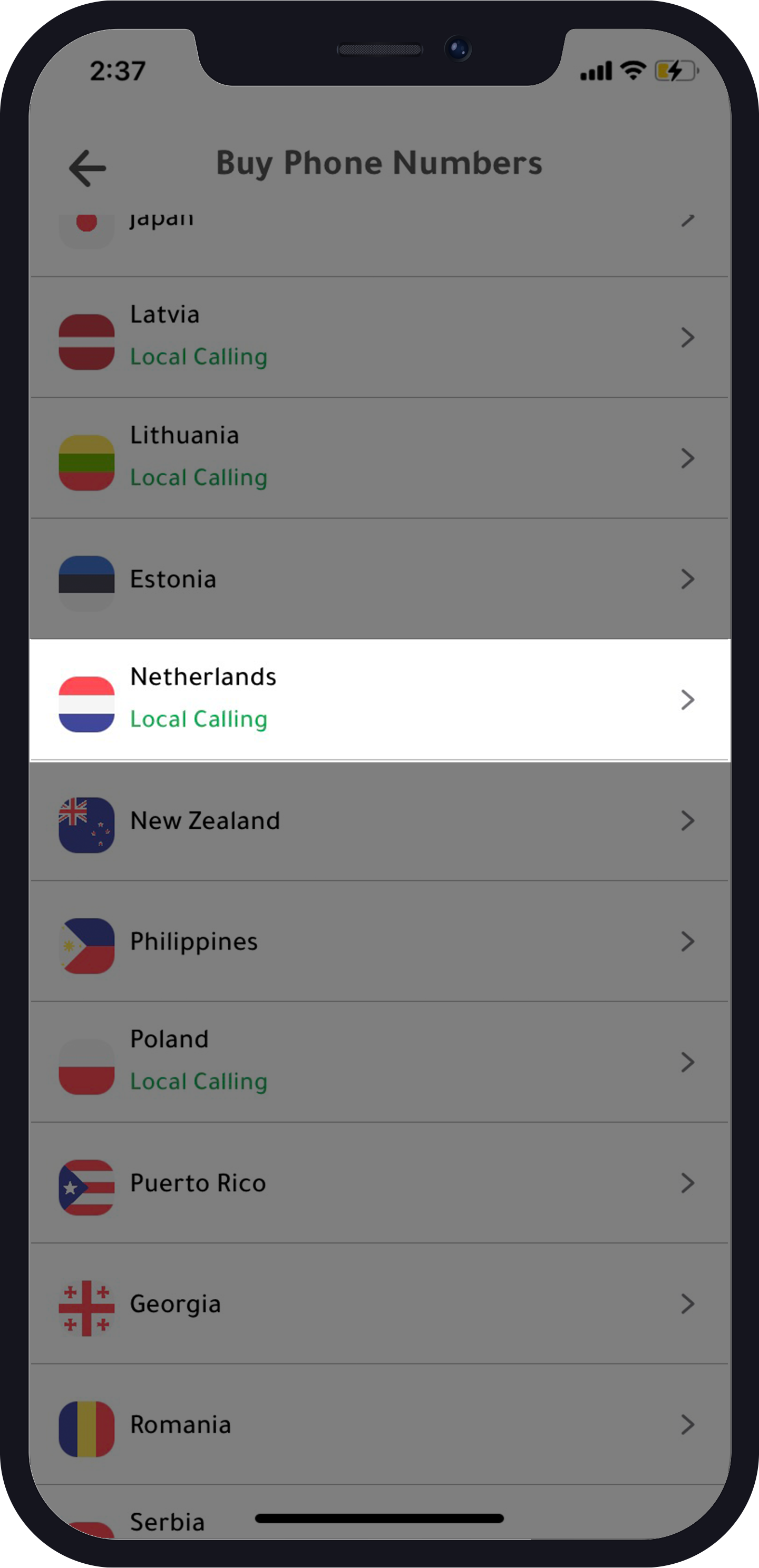This screenshot has width=759, height=1568.
Task: Click the Lithuania flag icon
Action: coord(86,458)
